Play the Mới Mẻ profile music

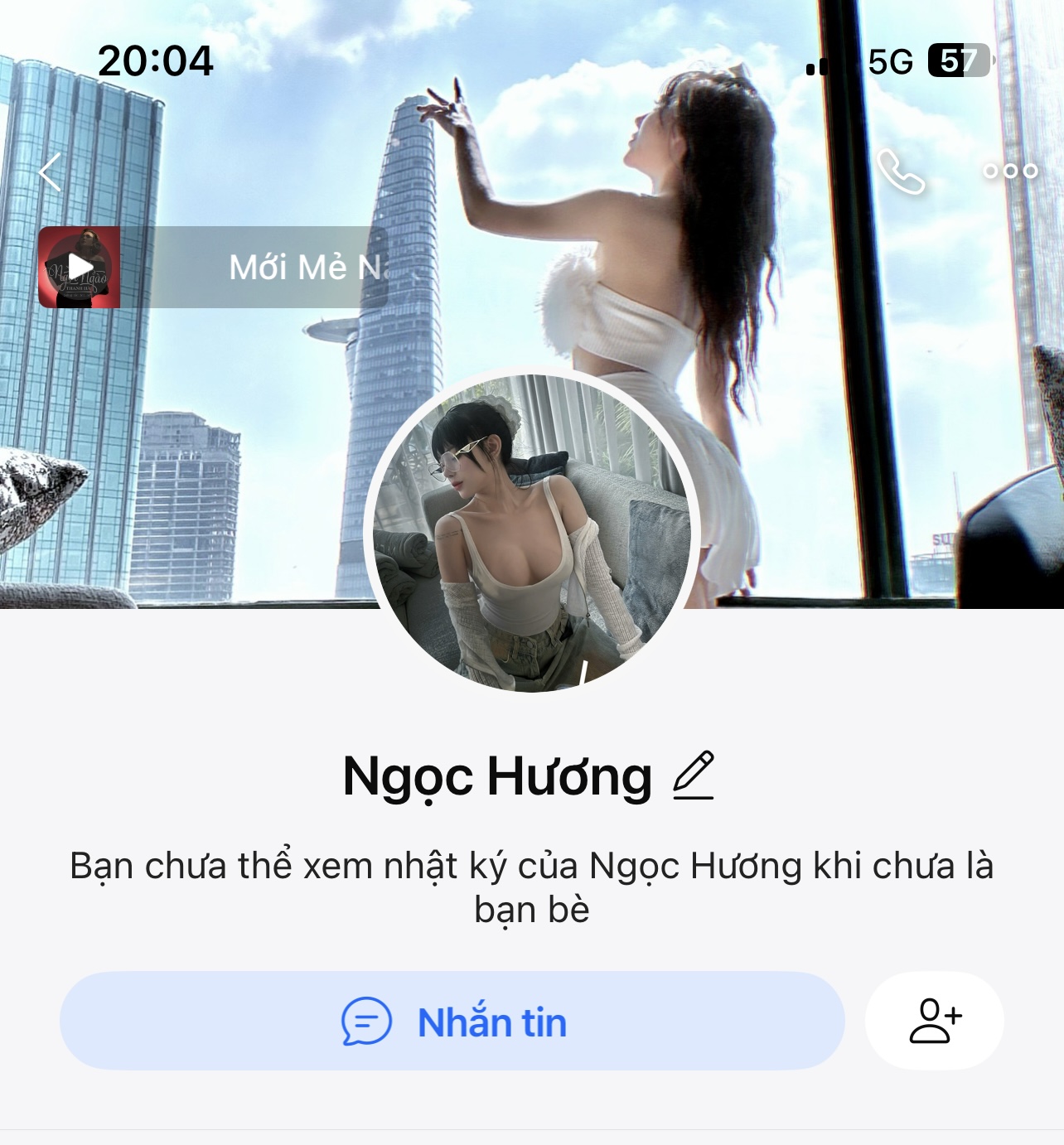pos(80,267)
